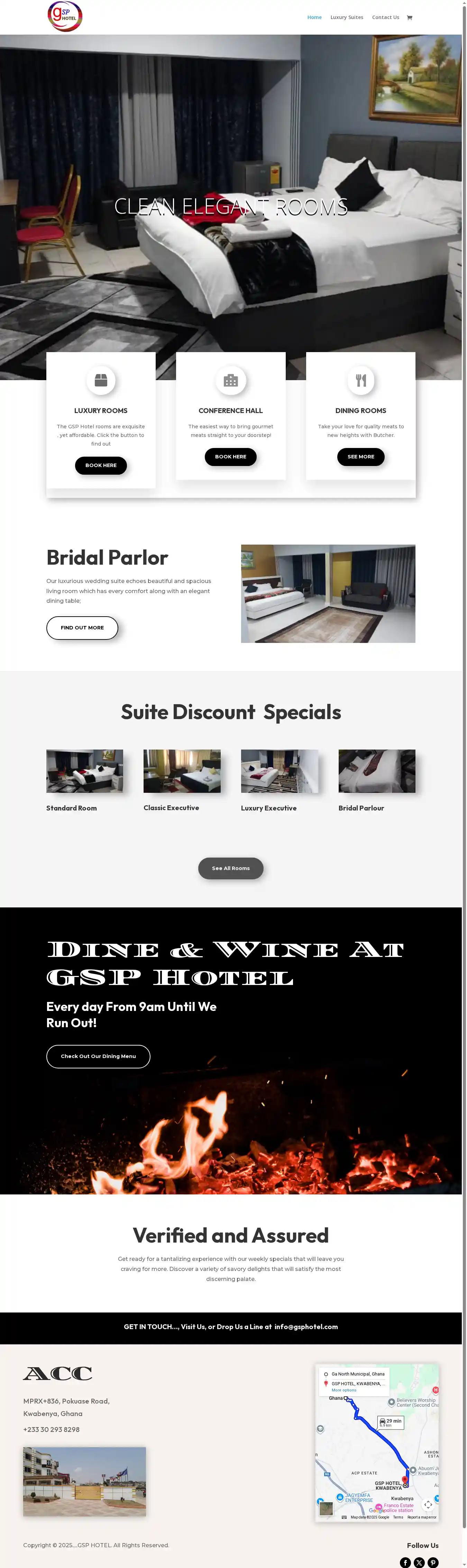Tap Book Here under Luxury Rooms
Screen dimensions: 467x1568
click(101, 465)
